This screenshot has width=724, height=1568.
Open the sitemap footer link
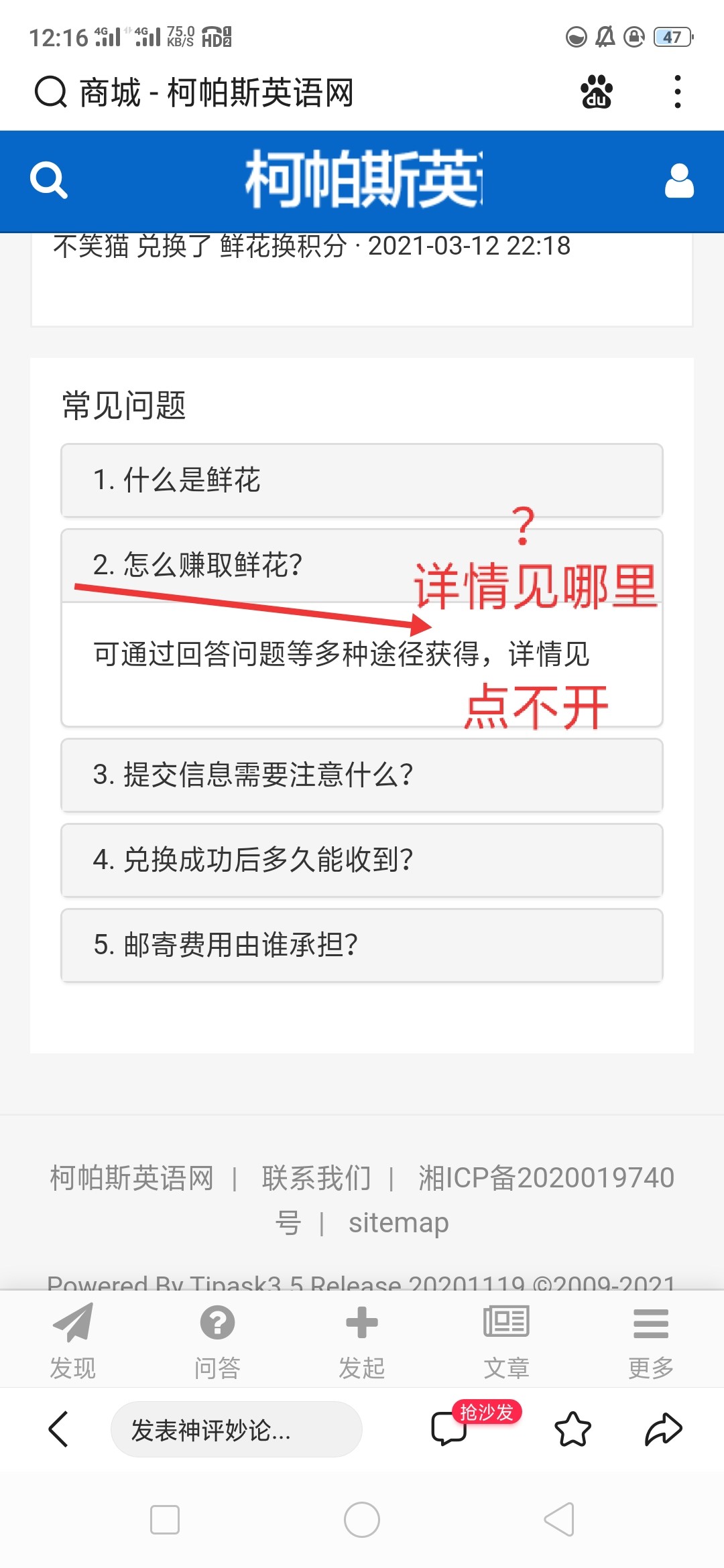coord(398,1223)
